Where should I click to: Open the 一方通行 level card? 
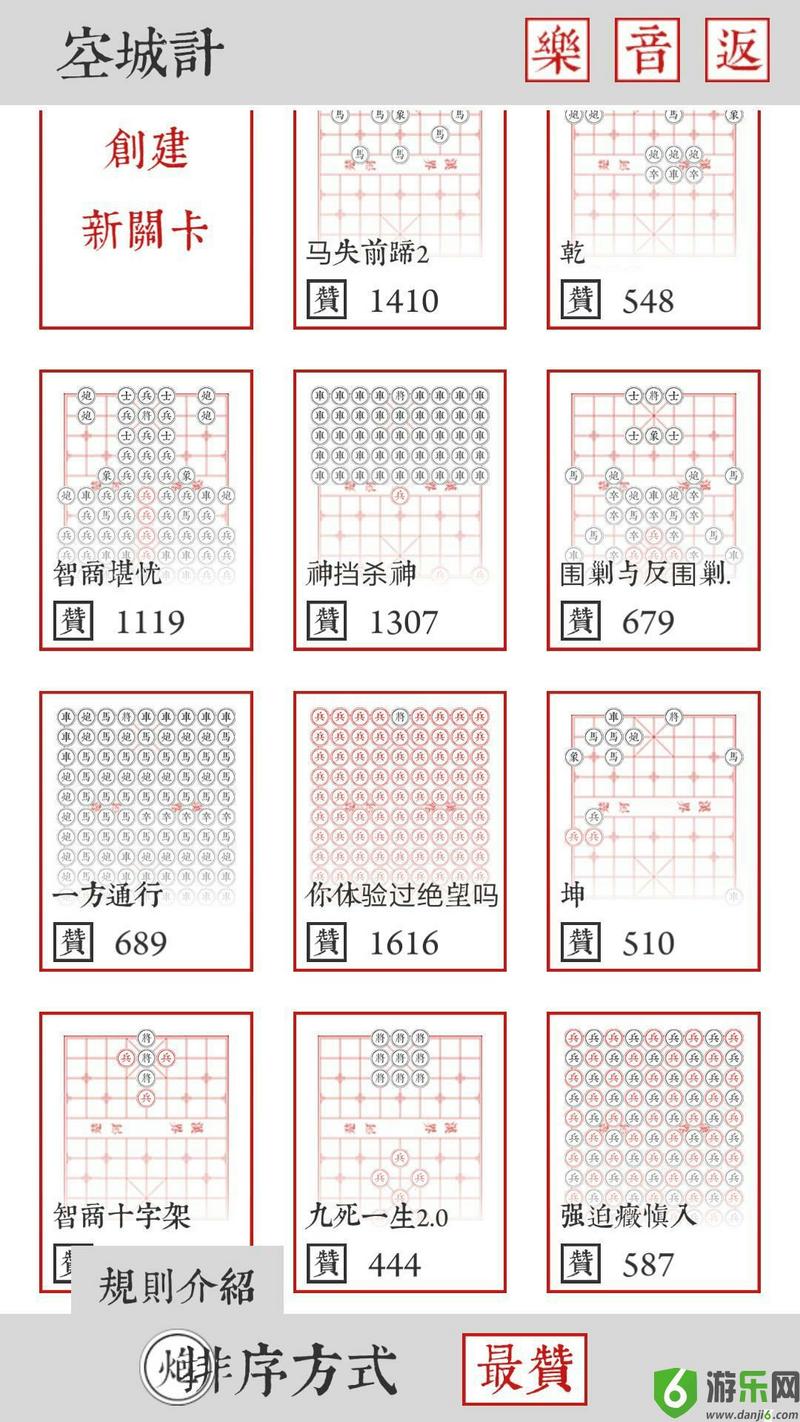(x=146, y=800)
